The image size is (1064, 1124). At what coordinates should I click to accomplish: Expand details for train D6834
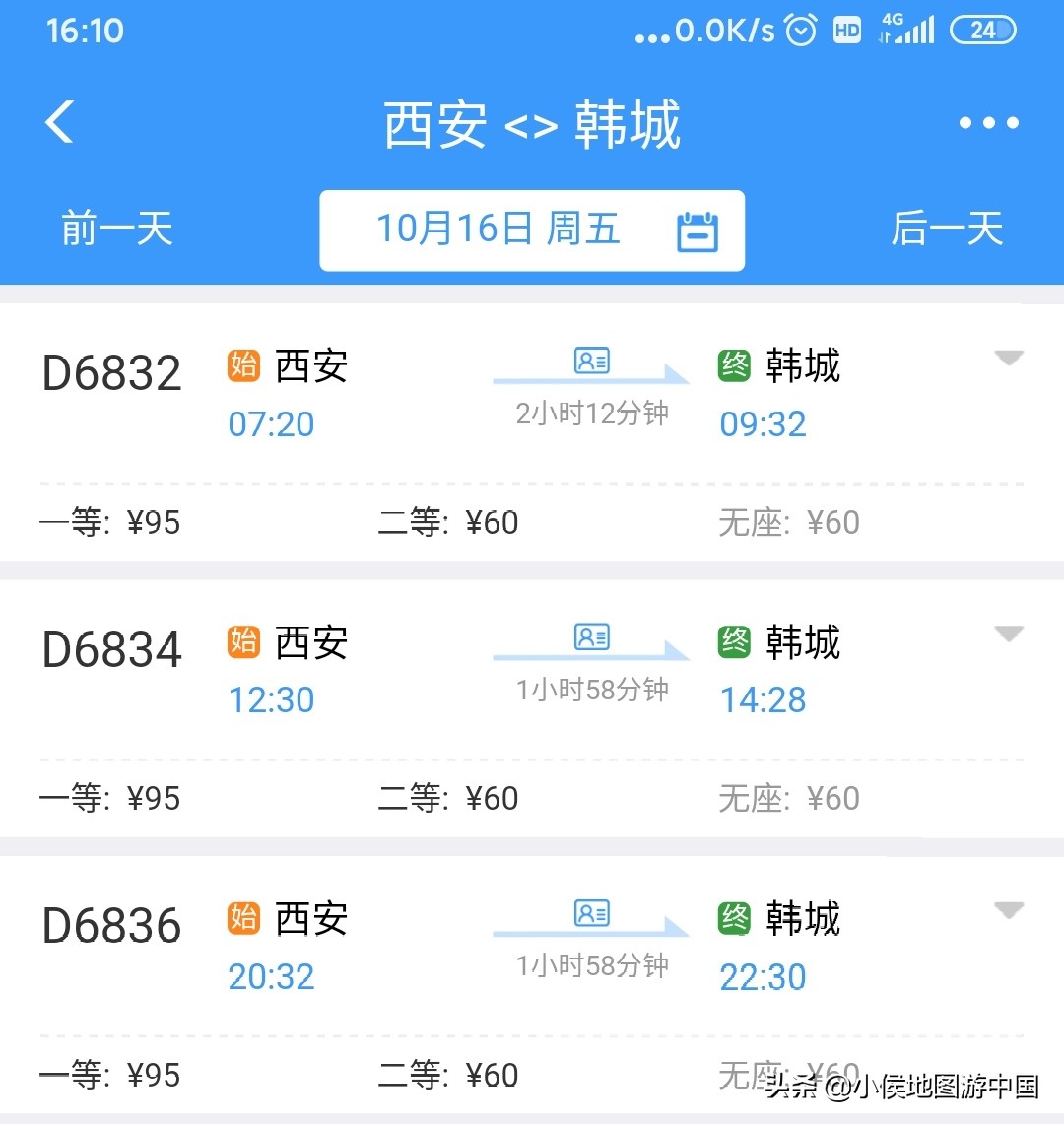click(1009, 635)
